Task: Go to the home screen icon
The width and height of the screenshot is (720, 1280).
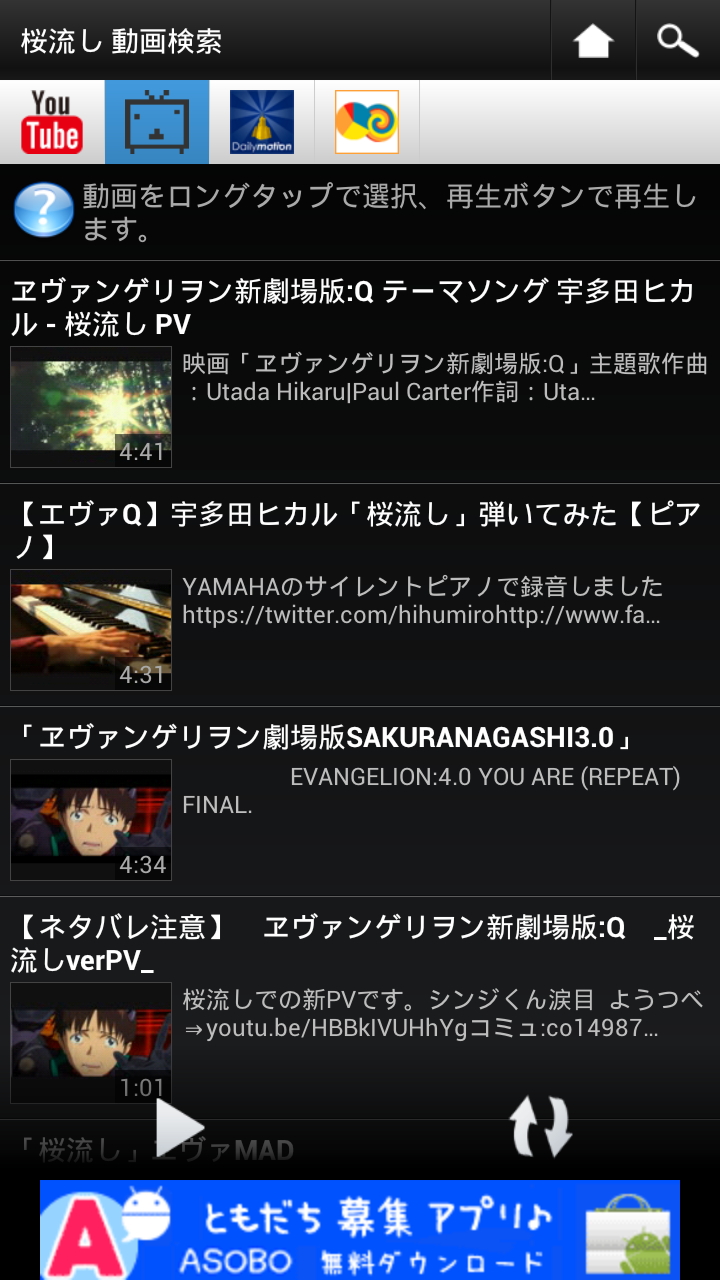Action: (593, 41)
